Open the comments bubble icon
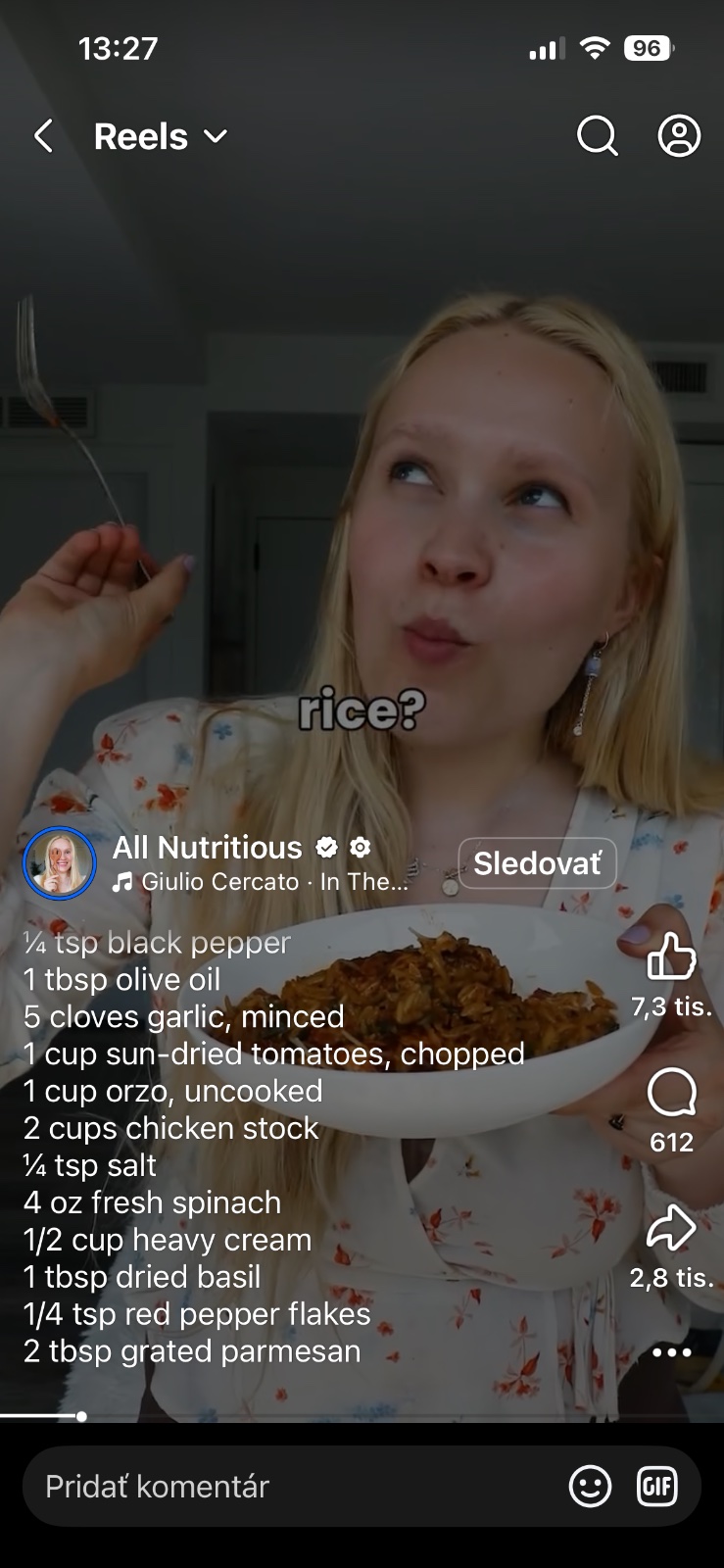The height and width of the screenshot is (1568, 724). coord(671,1092)
